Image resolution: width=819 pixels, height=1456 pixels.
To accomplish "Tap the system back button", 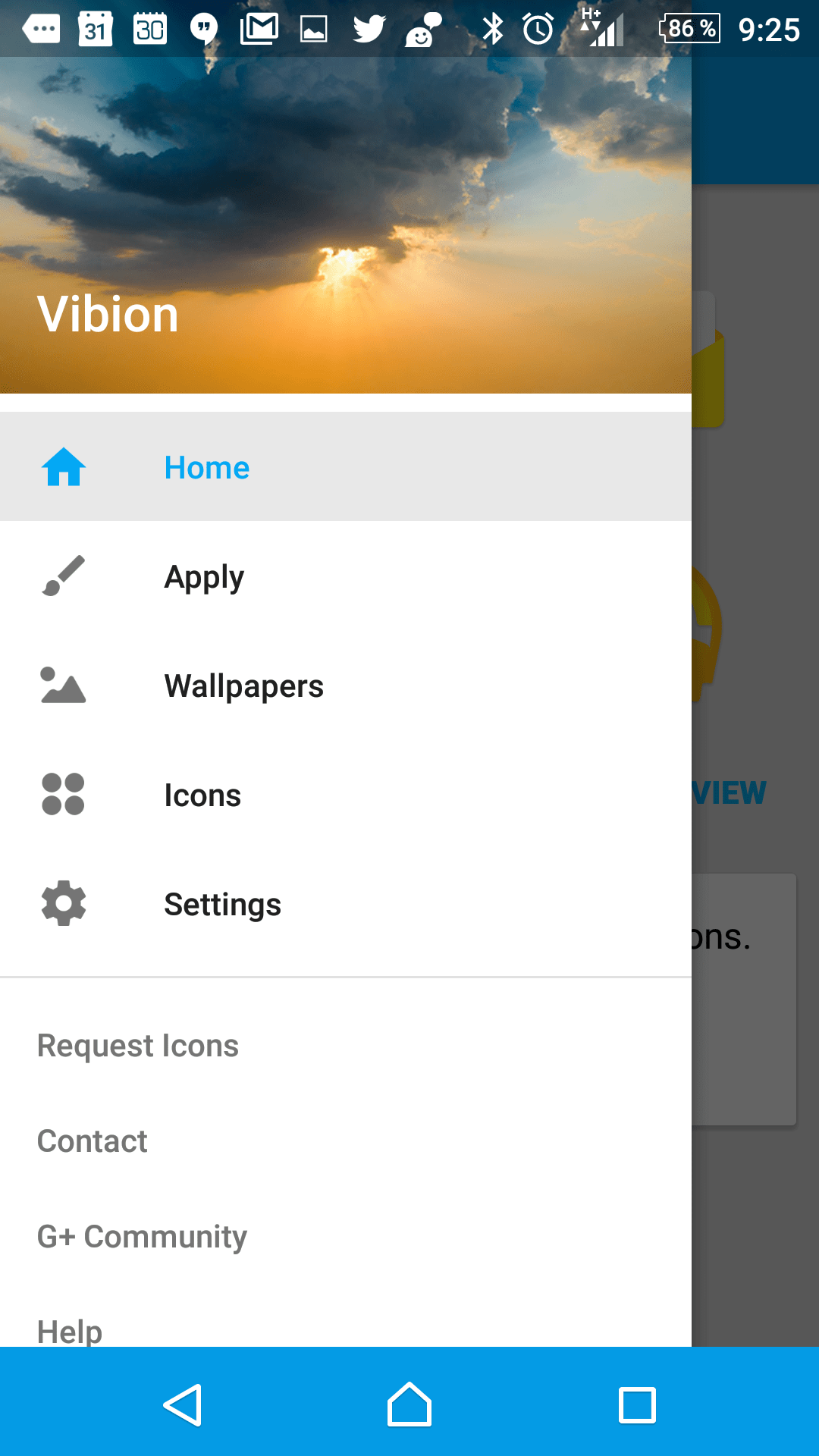I will tap(183, 1405).
